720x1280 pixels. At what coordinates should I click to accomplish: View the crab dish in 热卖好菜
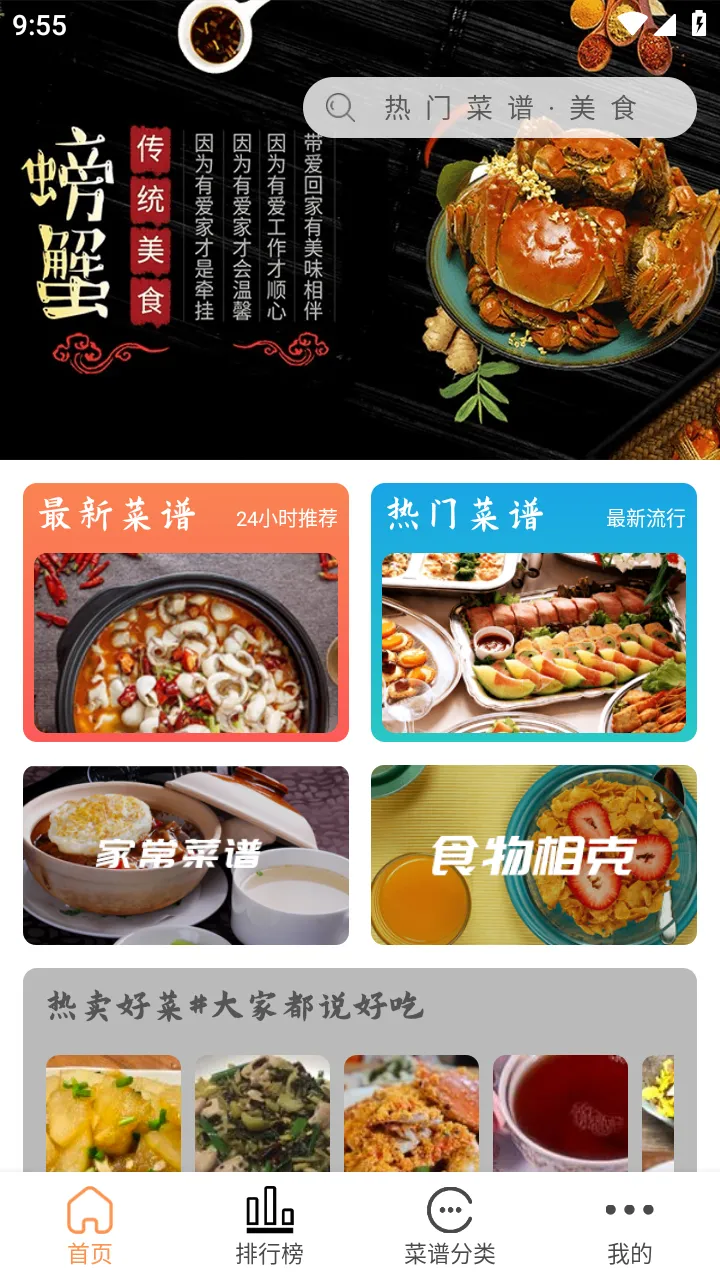point(411,1112)
